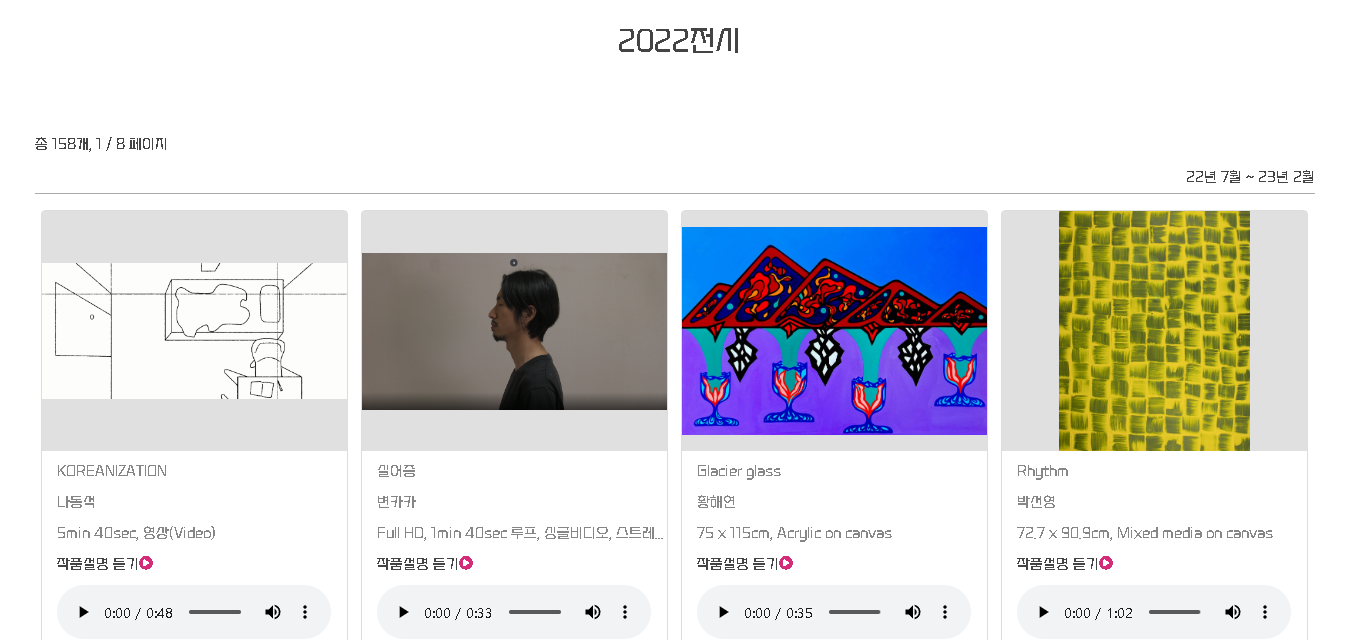Play audio description for 실어증
The image size is (1352, 640).
pyautogui.click(x=404, y=612)
